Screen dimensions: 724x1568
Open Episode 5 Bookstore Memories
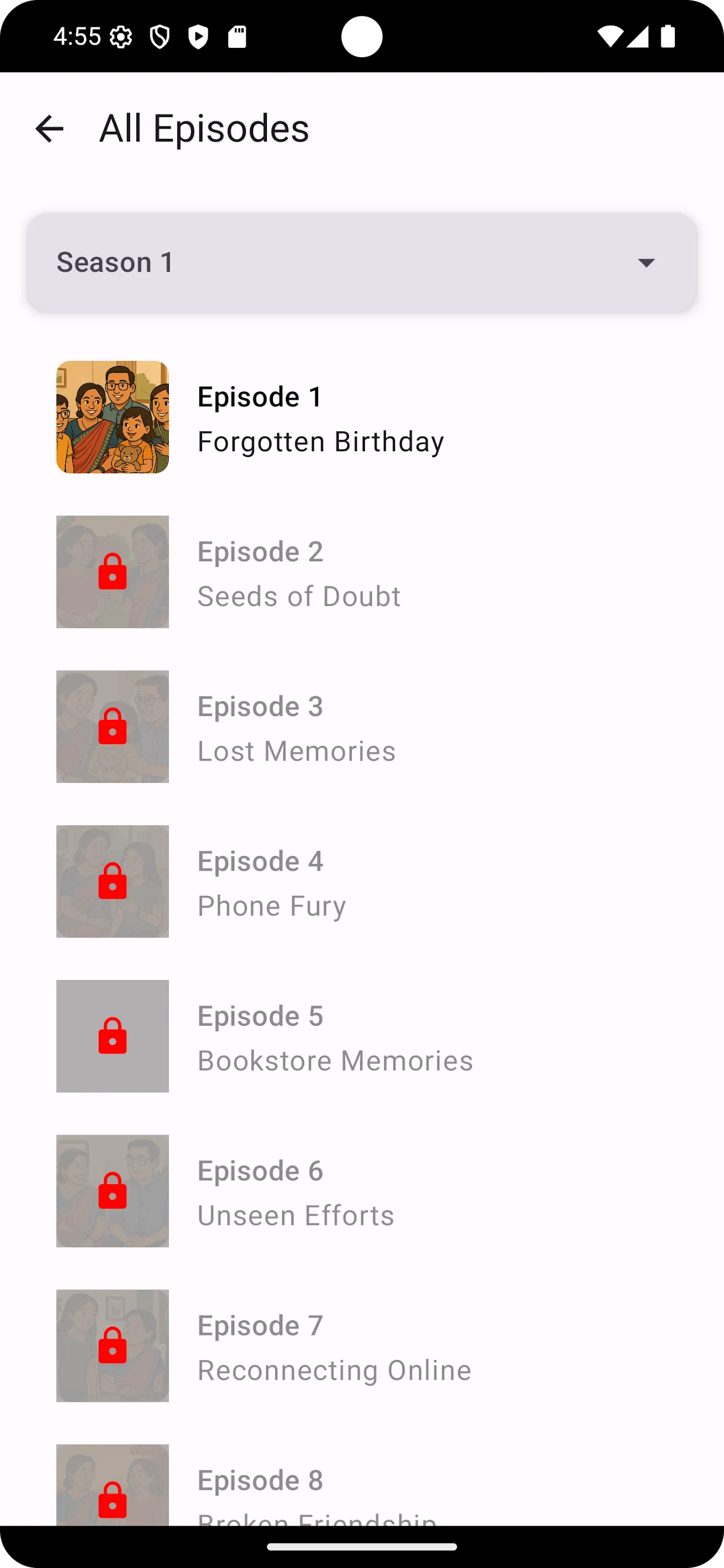362,1036
